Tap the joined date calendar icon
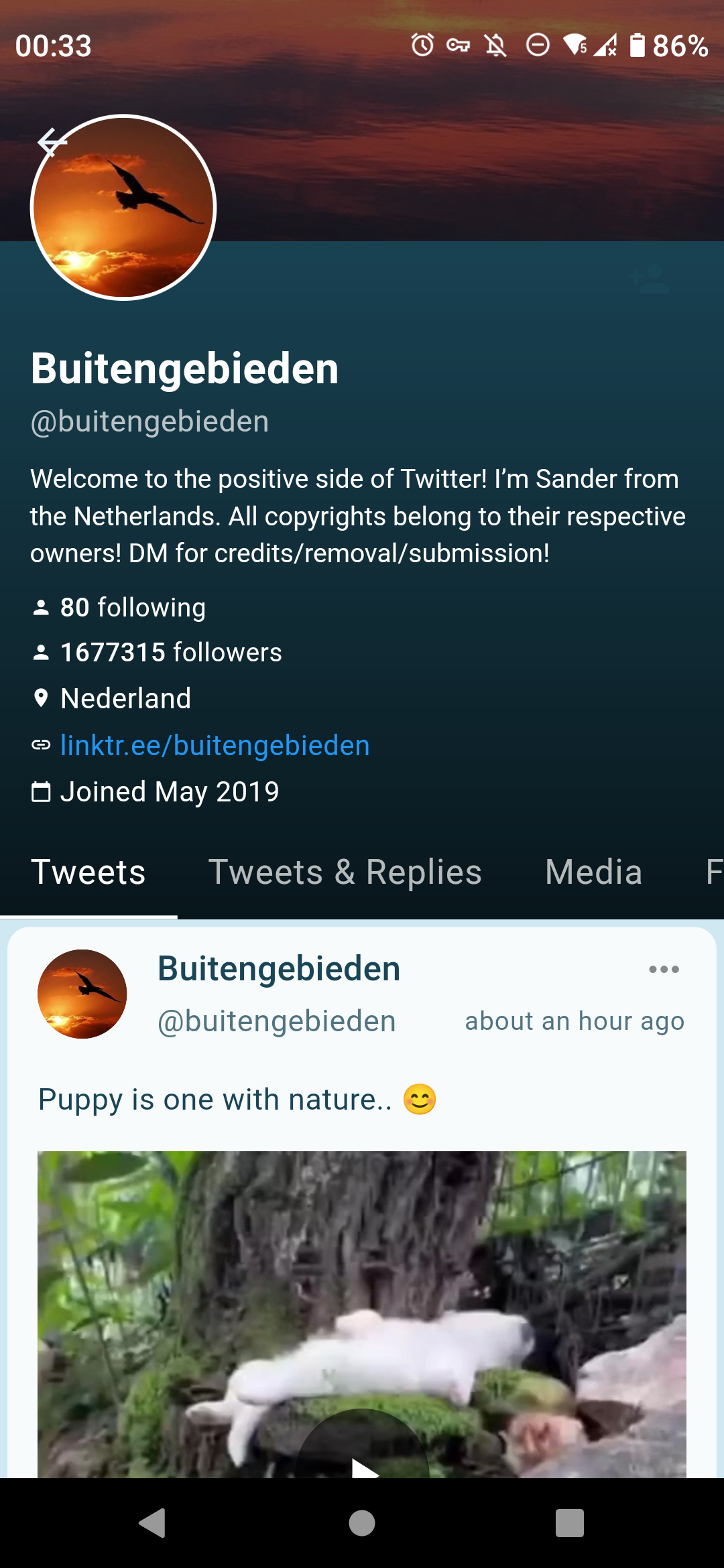 [41, 791]
